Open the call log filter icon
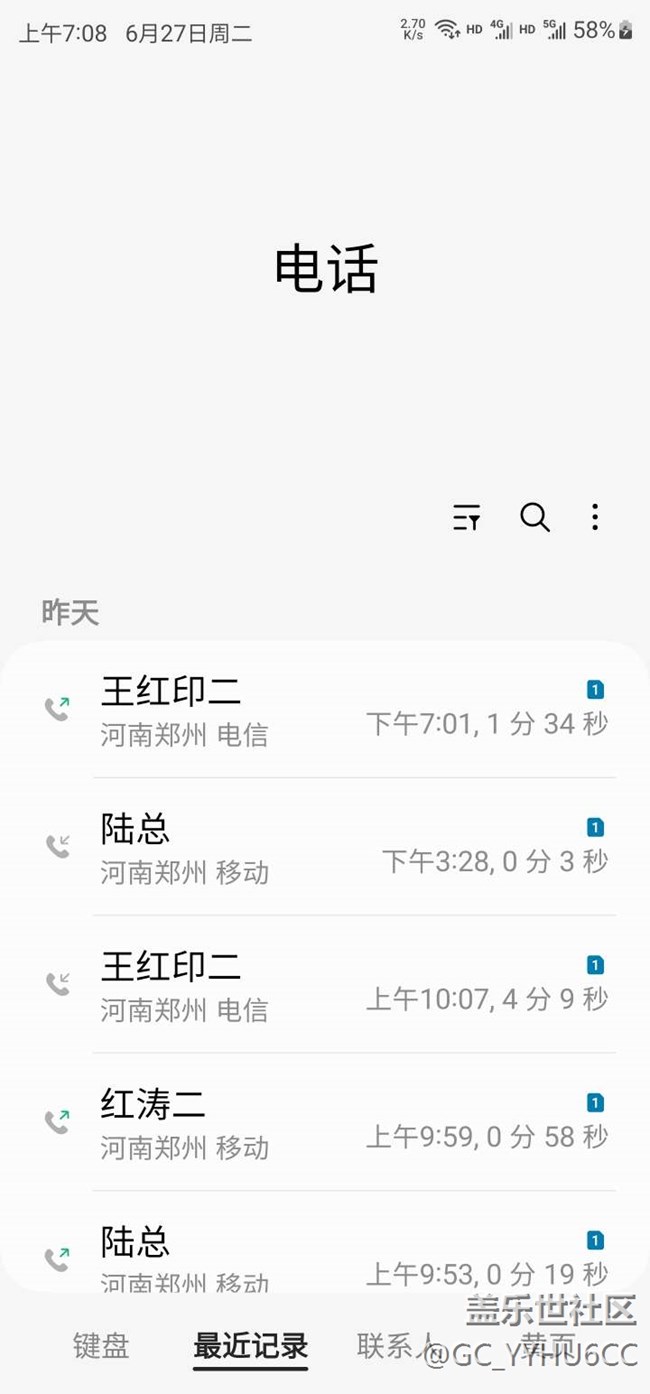Viewport: 650px width, 1394px height. pyautogui.click(x=466, y=517)
